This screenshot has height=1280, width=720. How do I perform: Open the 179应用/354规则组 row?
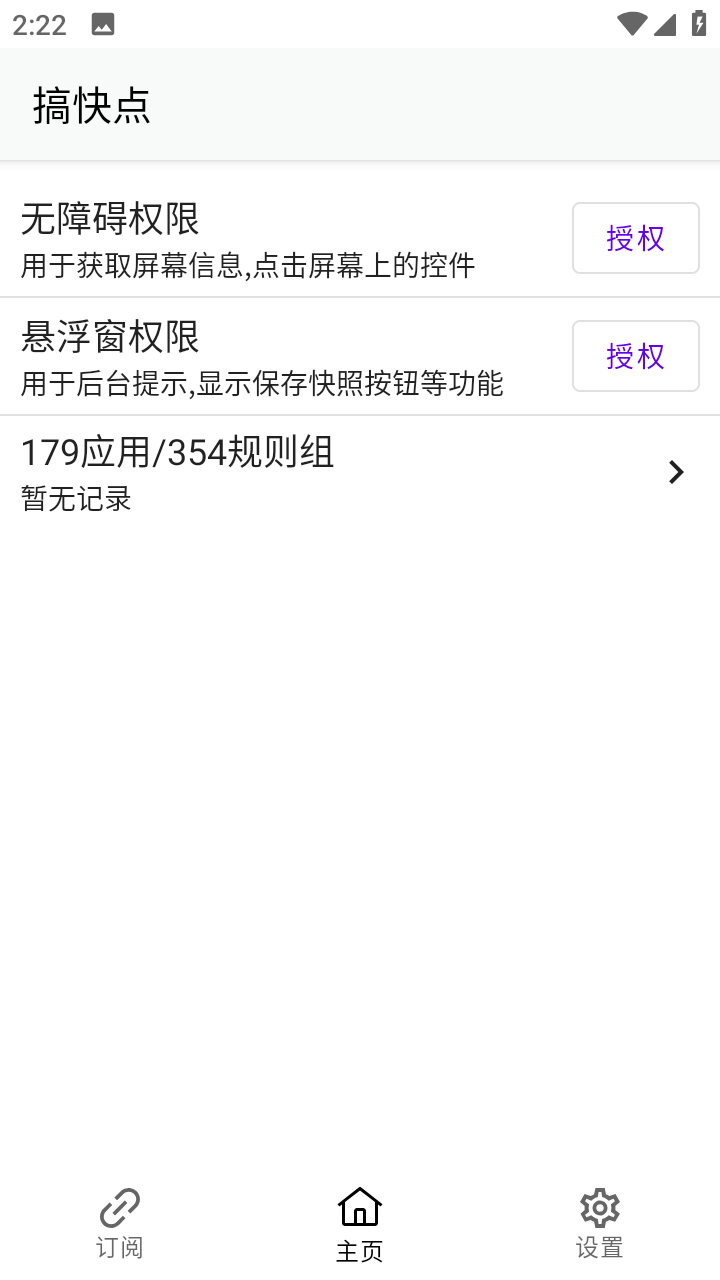coord(360,473)
